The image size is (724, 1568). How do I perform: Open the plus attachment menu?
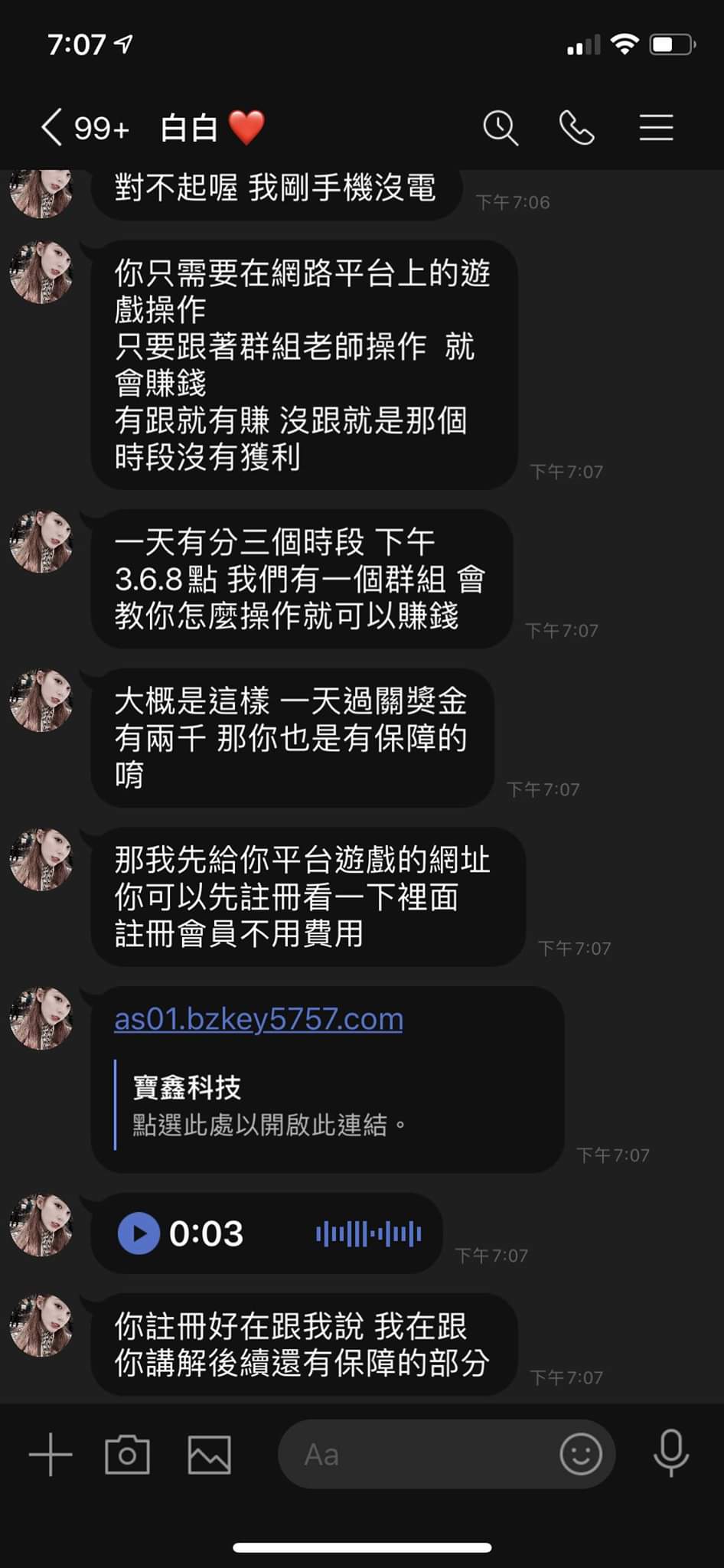51,1454
